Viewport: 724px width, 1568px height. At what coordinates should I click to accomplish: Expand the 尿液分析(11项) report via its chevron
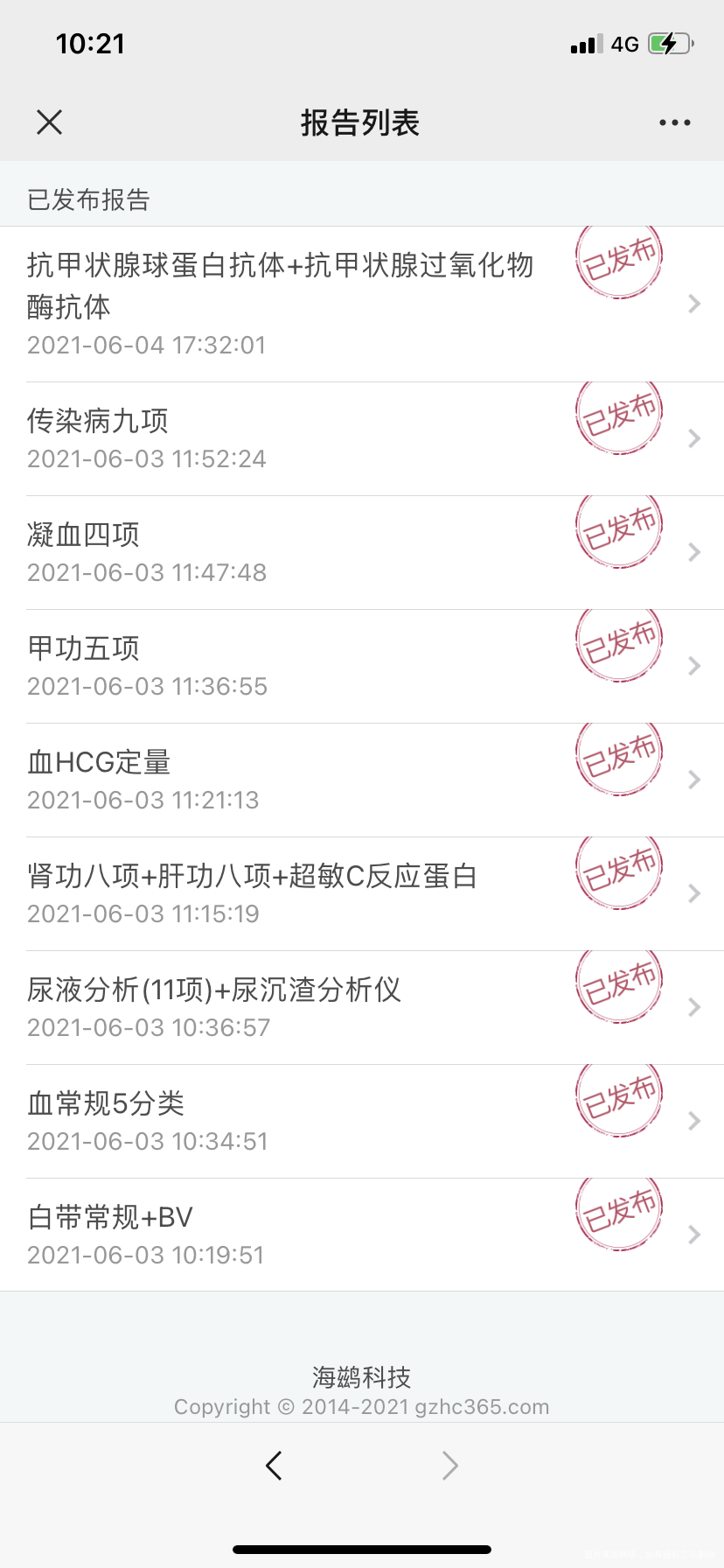pyautogui.click(x=693, y=1006)
